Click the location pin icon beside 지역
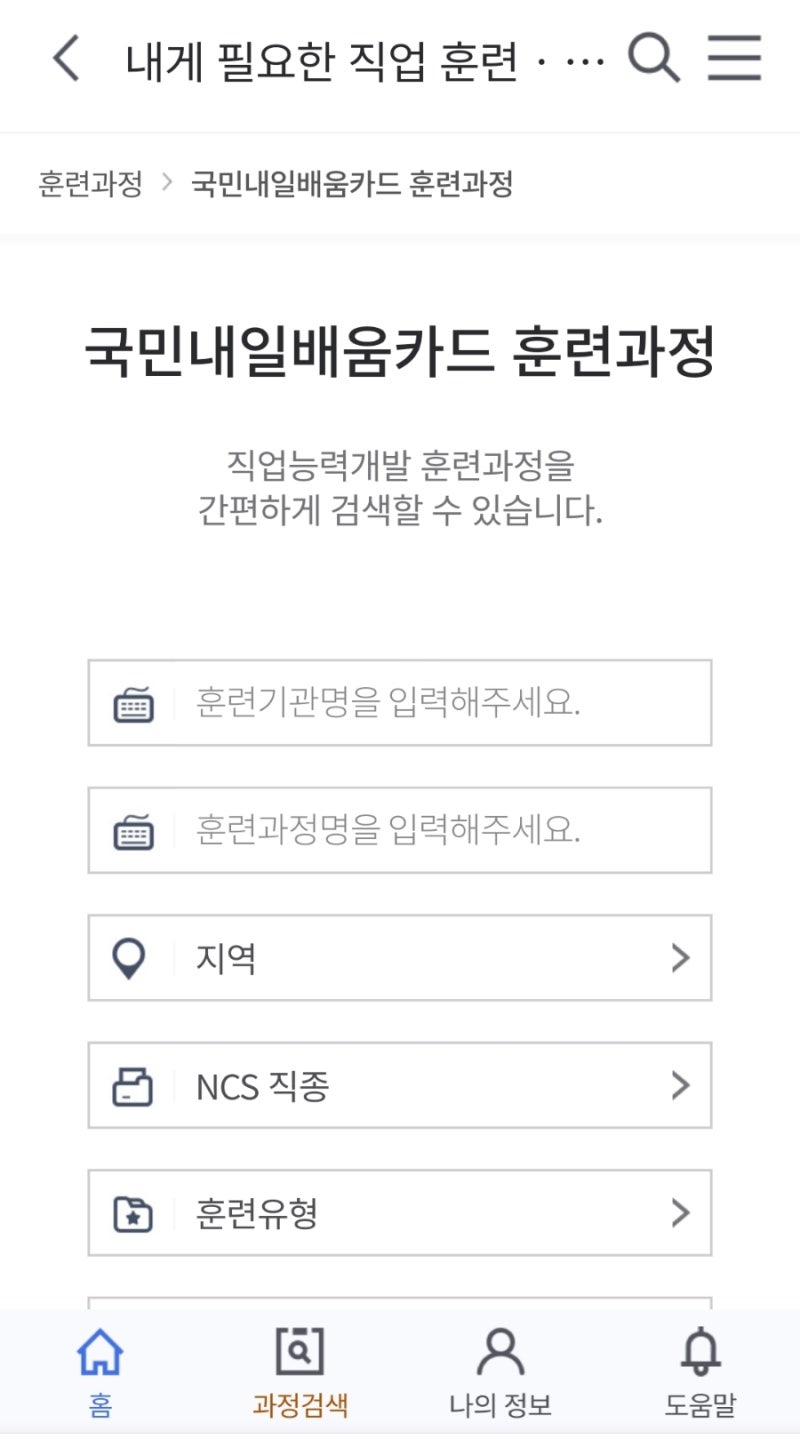 pos(130,958)
